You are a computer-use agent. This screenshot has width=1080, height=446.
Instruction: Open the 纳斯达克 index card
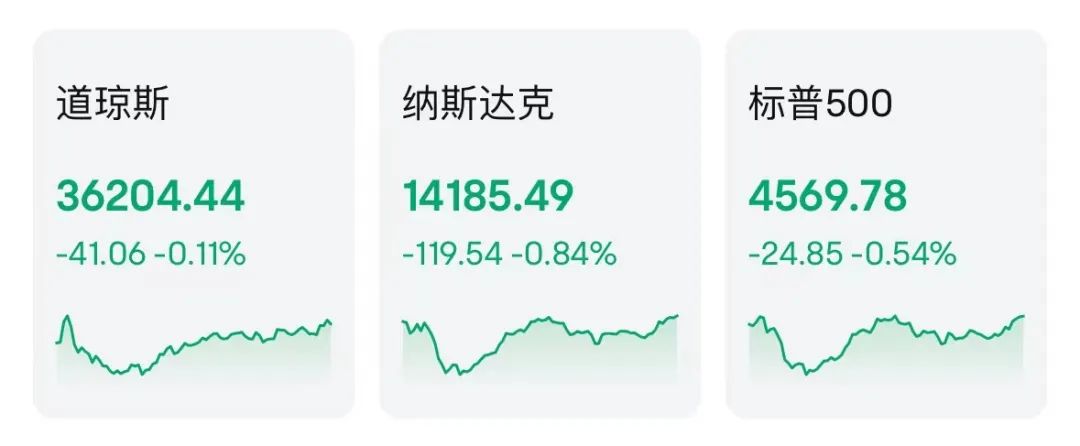coord(540,223)
